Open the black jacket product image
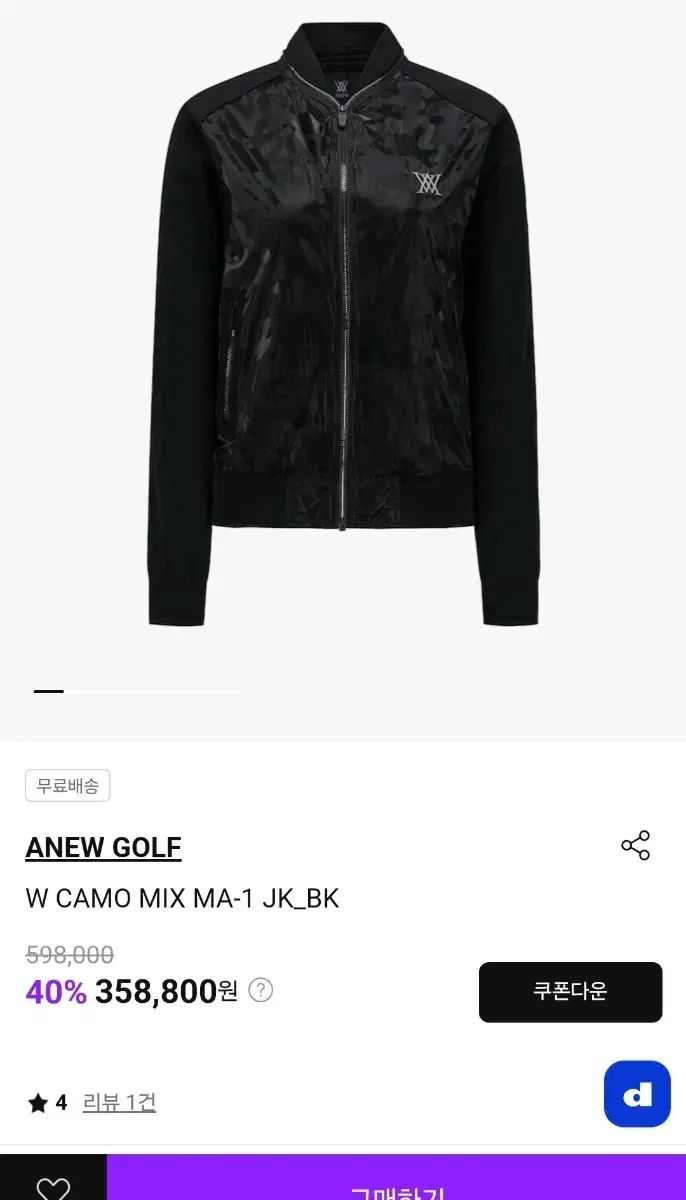 [343, 330]
